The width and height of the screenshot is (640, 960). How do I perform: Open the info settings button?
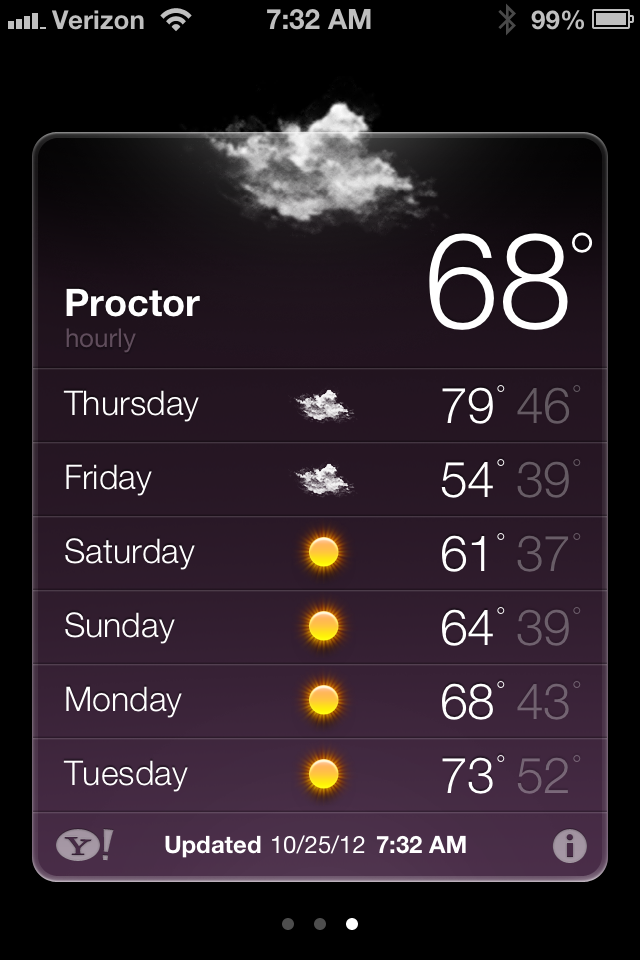coord(569,846)
